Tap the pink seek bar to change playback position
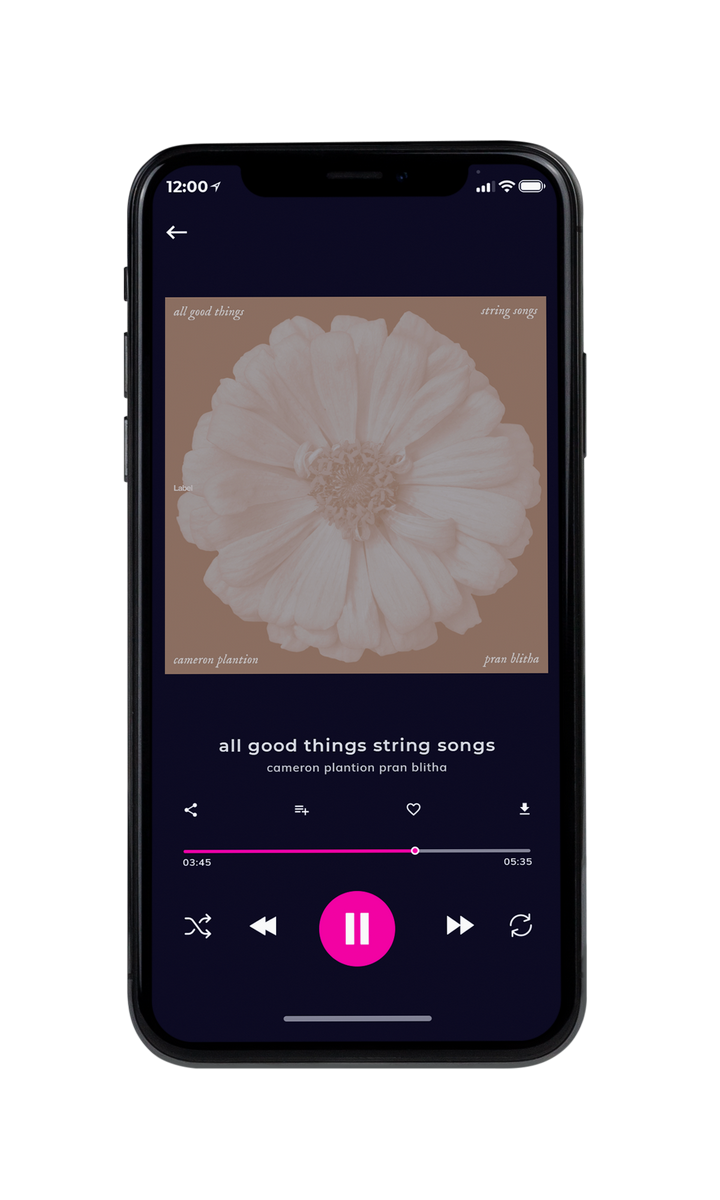The width and height of the screenshot is (720, 1200). click(357, 851)
